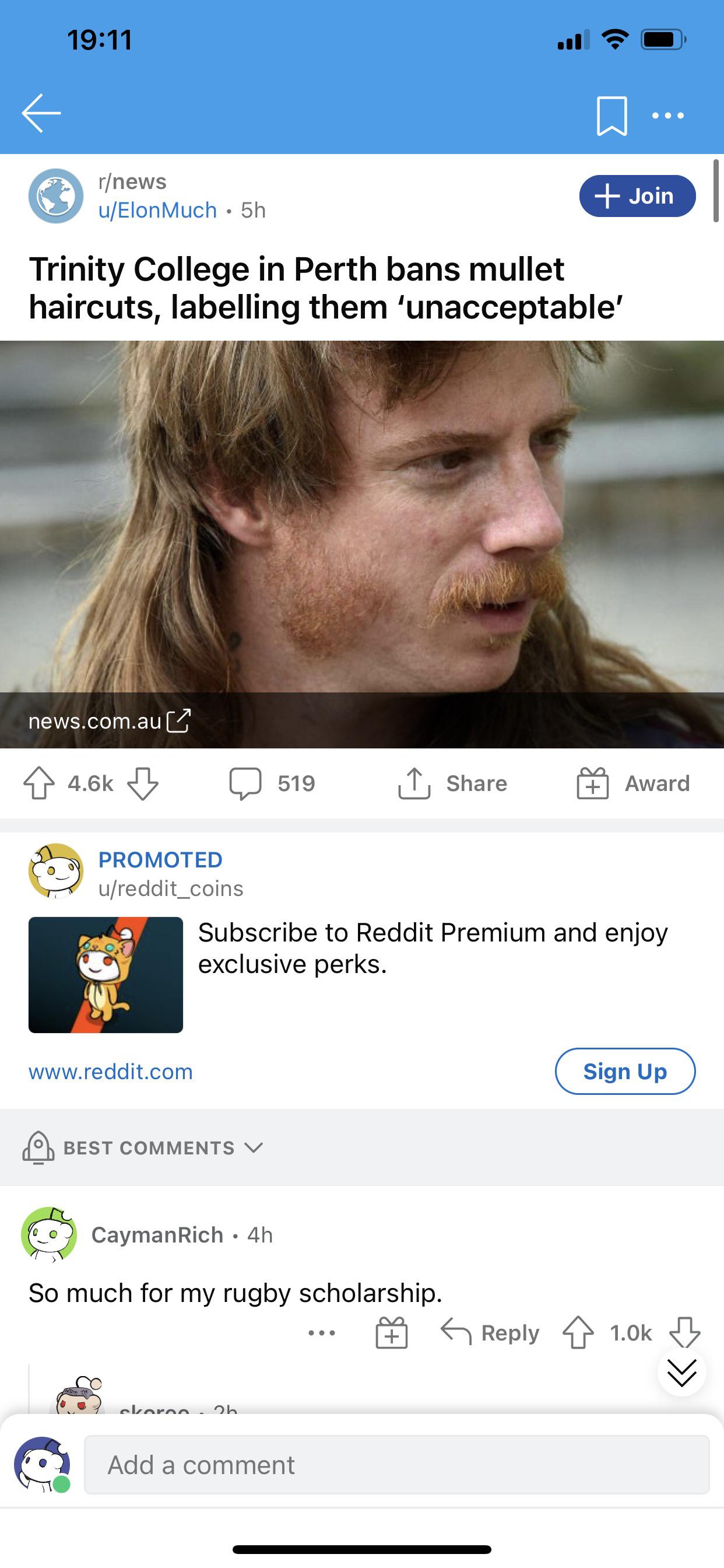The image size is (724, 1568).
Task: Award CaymanRich's comment
Action: (391, 1332)
